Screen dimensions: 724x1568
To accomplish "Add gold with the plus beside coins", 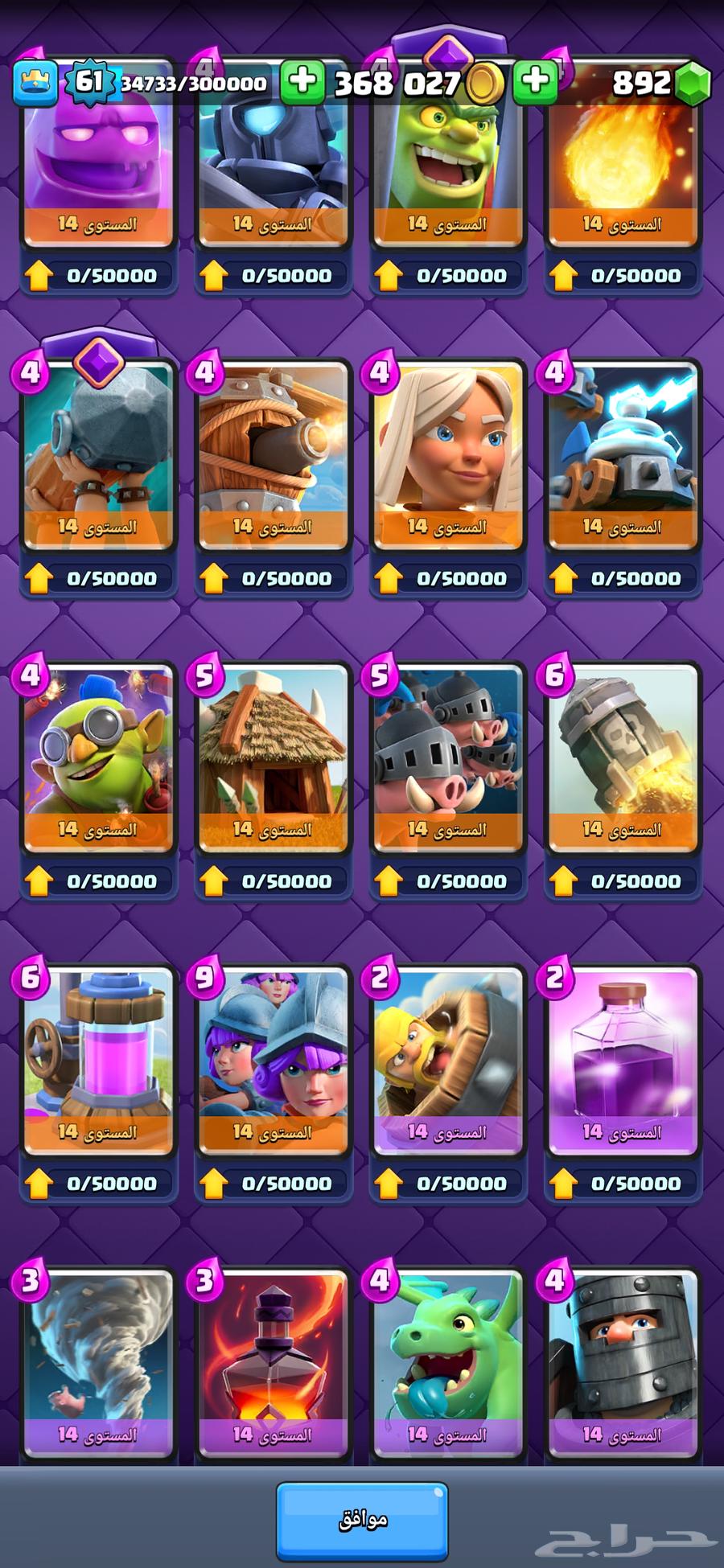I will (302, 81).
